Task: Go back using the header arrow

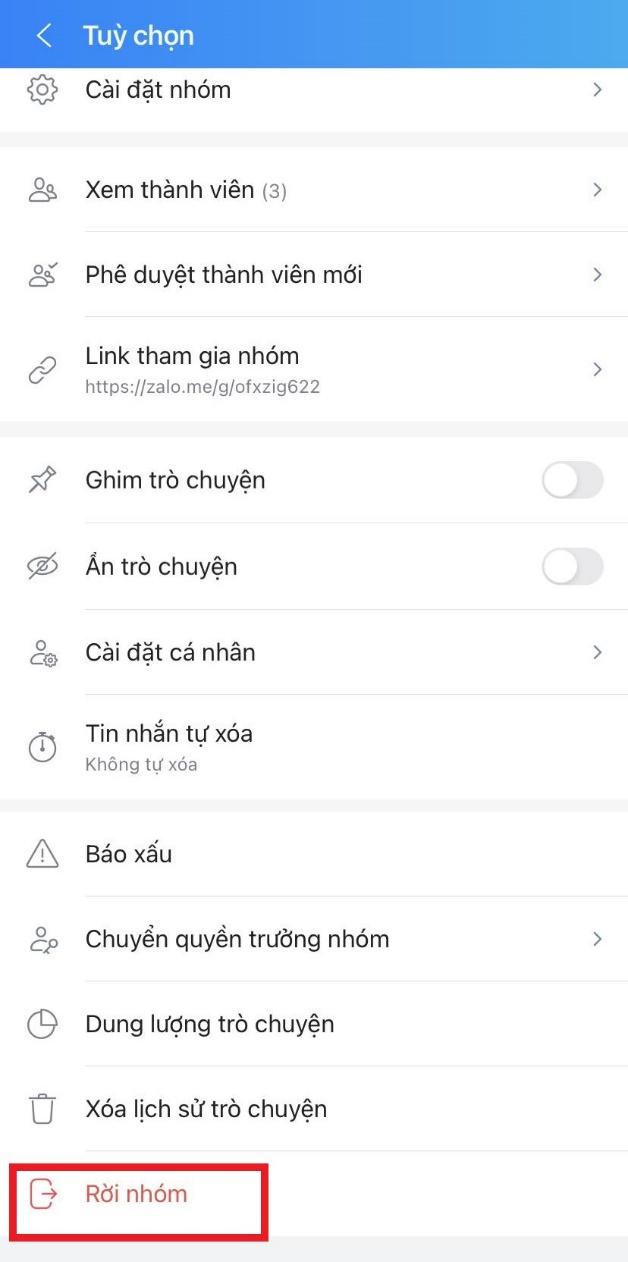Action: [43, 36]
